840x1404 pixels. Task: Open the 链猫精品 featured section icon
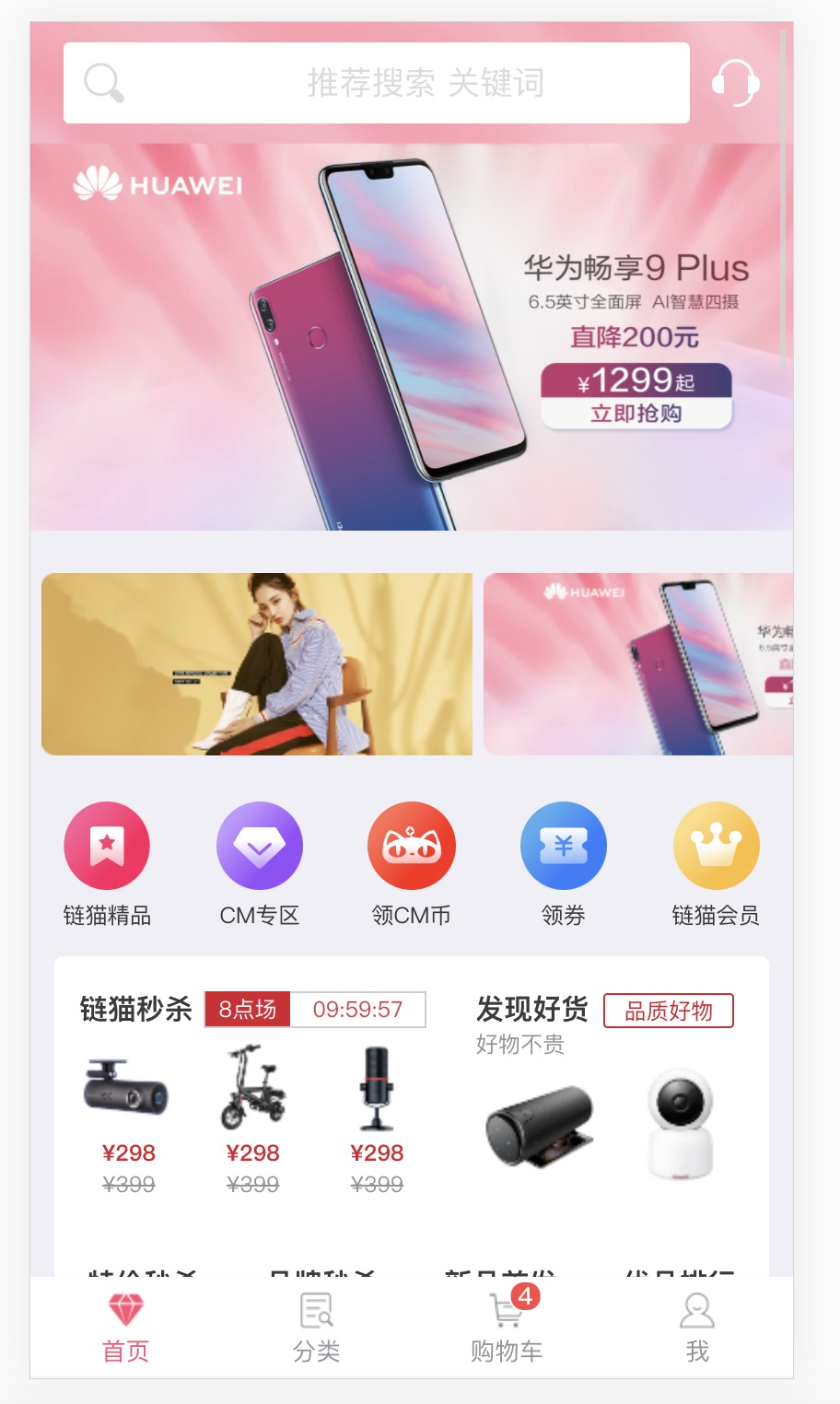106,844
